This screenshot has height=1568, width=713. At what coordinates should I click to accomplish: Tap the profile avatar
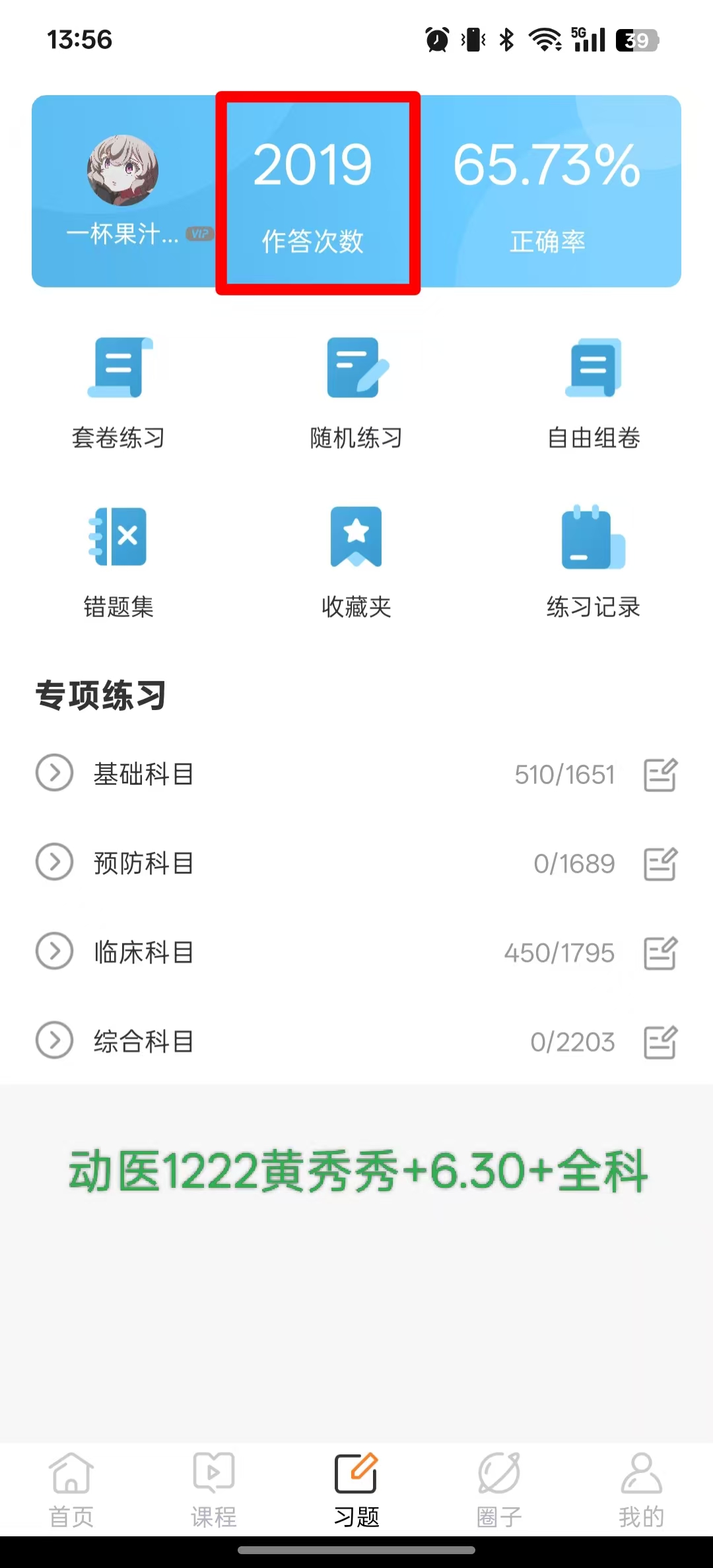pos(123,170)
